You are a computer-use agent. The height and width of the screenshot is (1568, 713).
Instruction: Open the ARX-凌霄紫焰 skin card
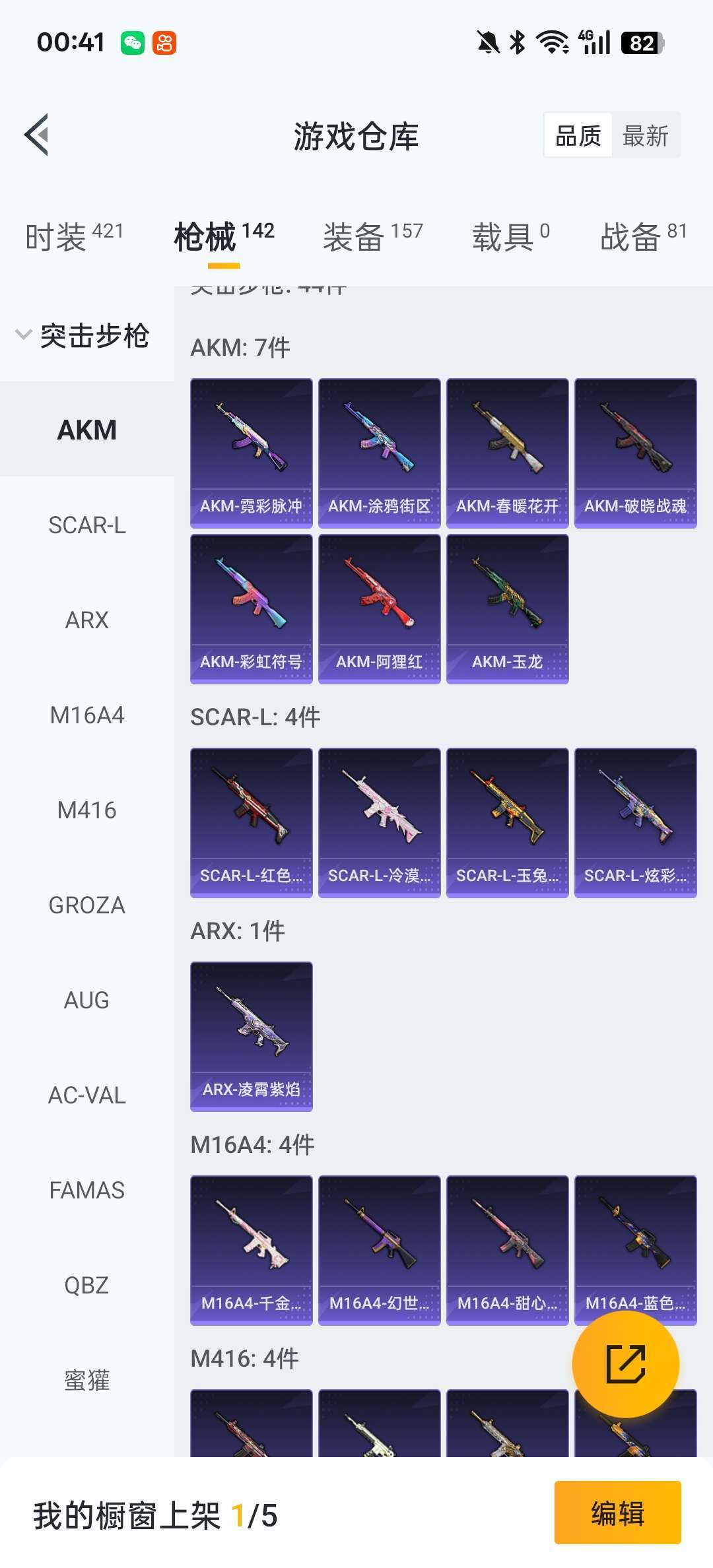[251, 1036]
